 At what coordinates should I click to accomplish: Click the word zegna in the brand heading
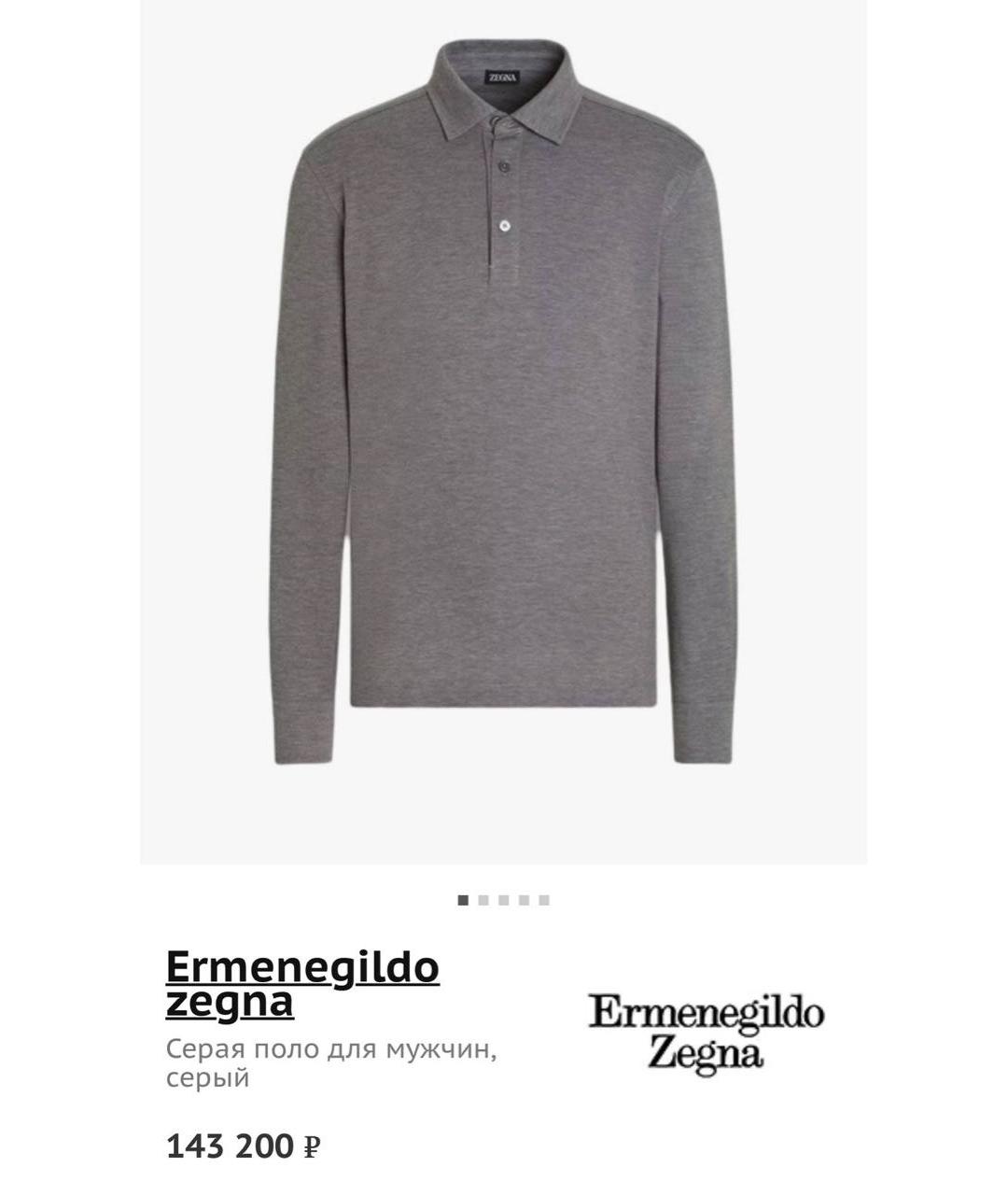[231, 1005]
